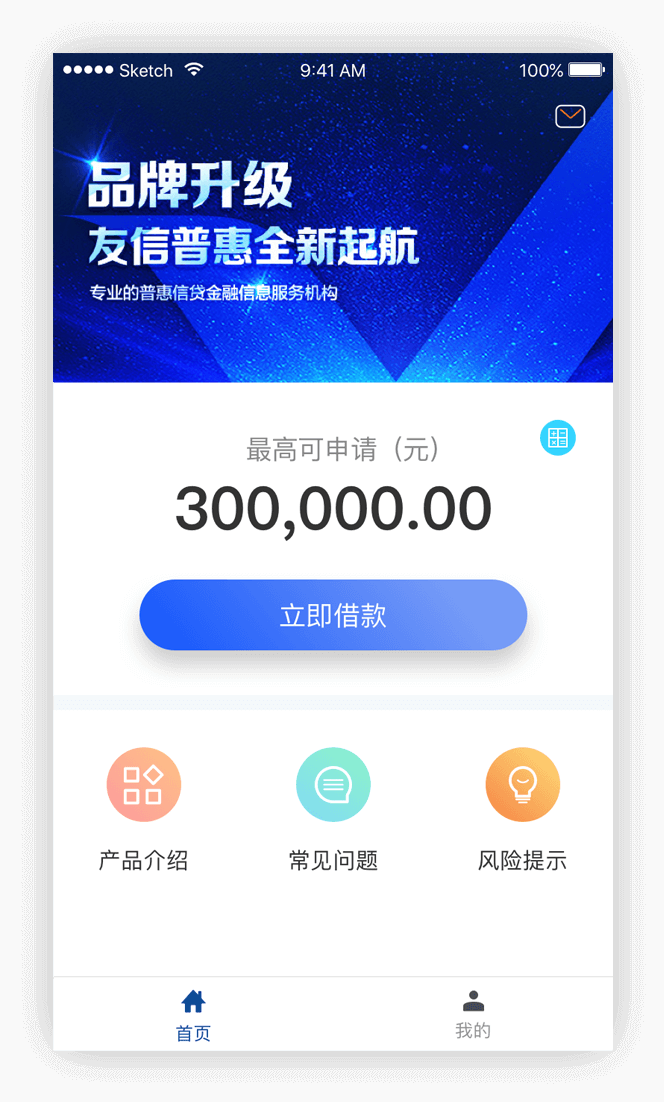Open the messages envelope icon

pos(570,117)
